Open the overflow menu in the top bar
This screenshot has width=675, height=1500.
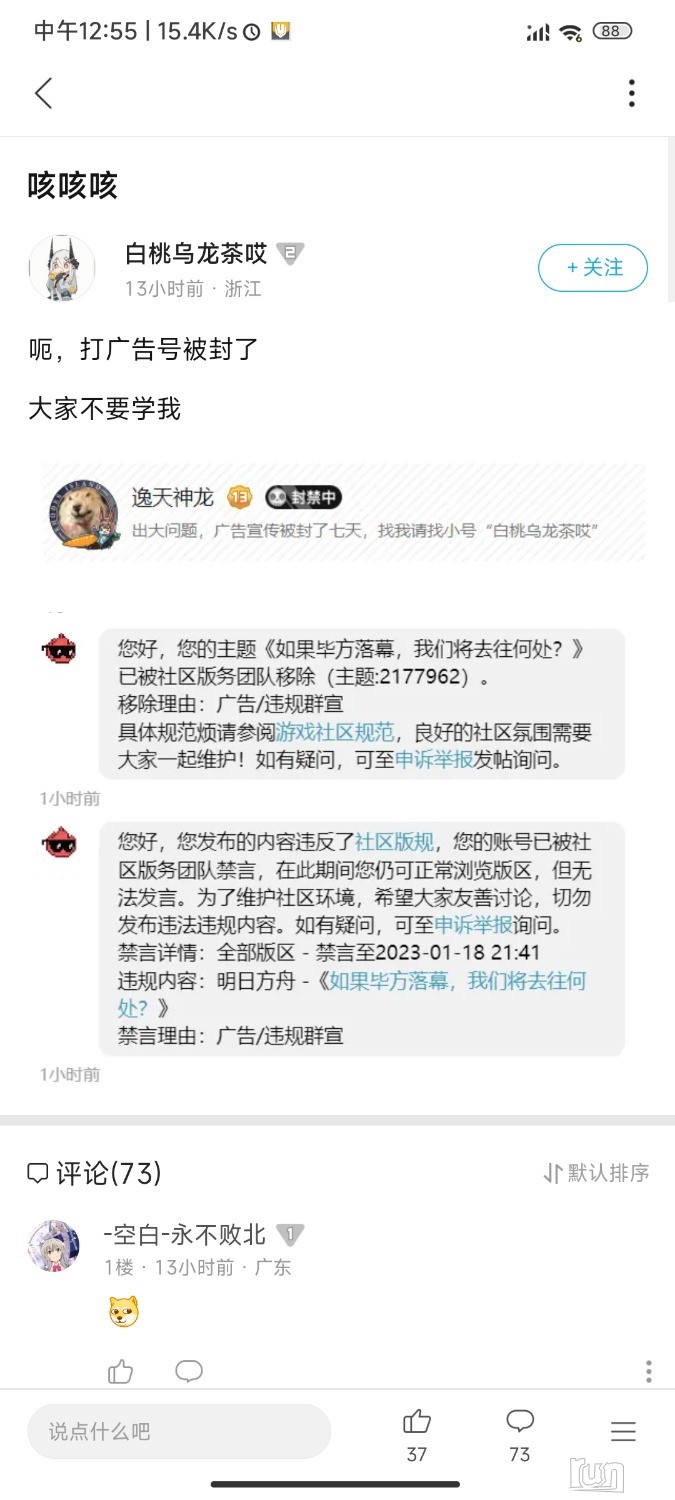[631, 94]
